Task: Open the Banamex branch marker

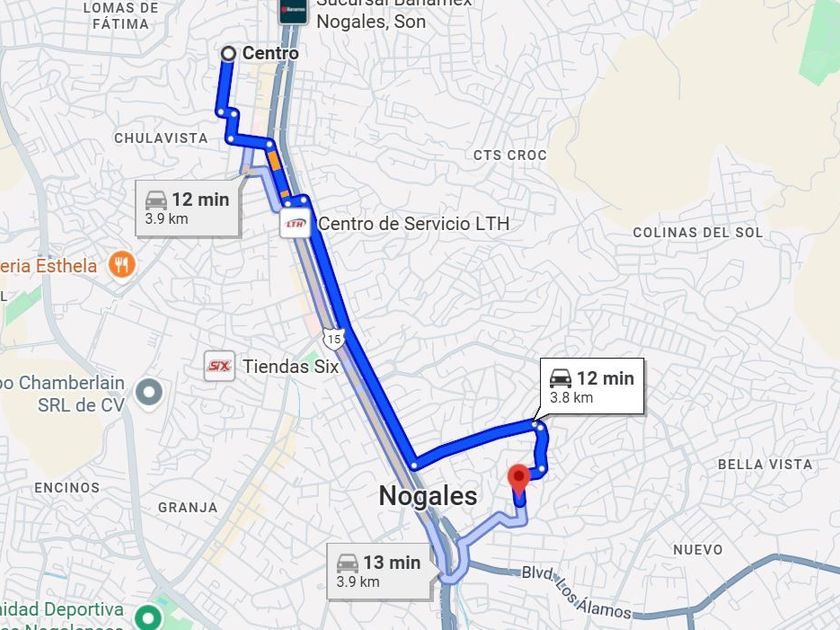Action: click(294, 12)
